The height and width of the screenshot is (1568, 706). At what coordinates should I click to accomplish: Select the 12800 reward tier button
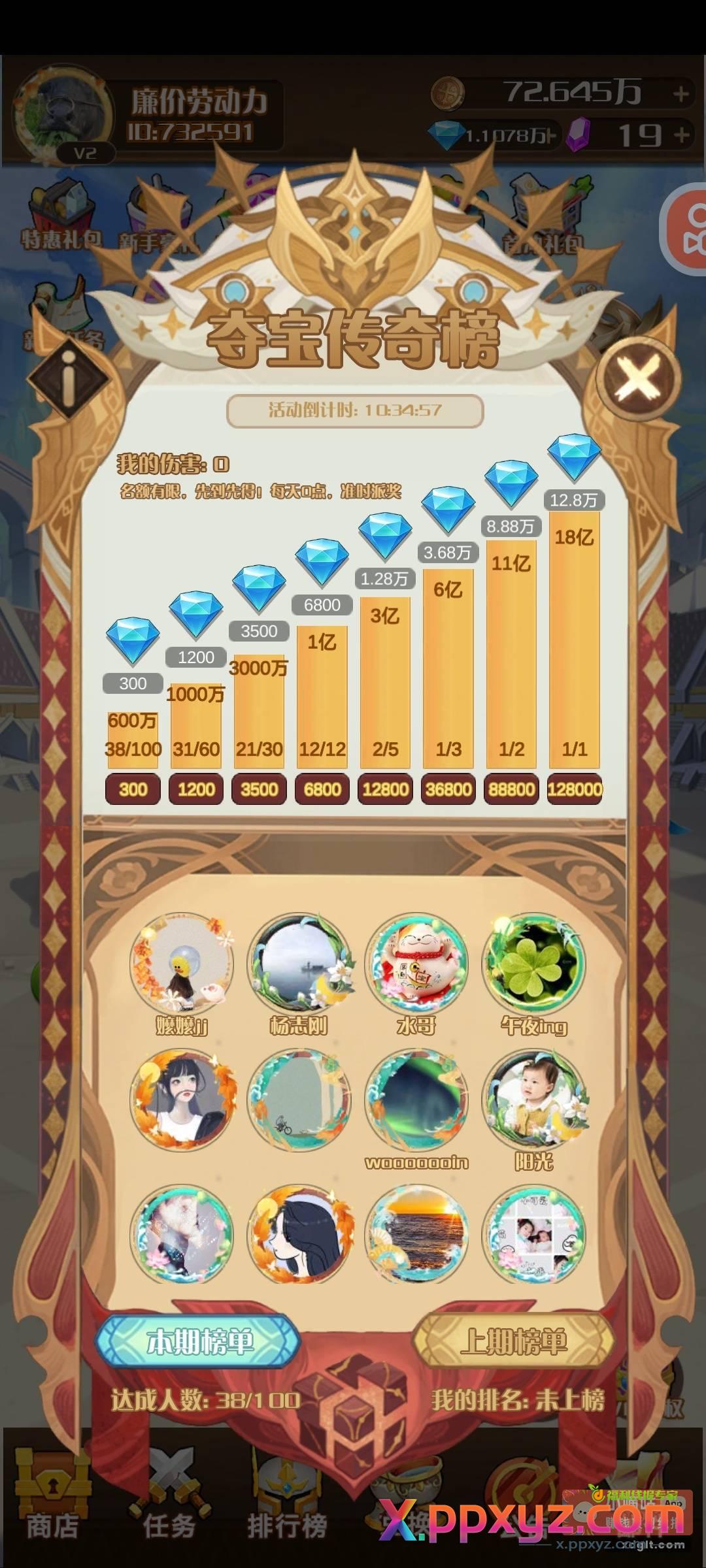tap(385, 789)
